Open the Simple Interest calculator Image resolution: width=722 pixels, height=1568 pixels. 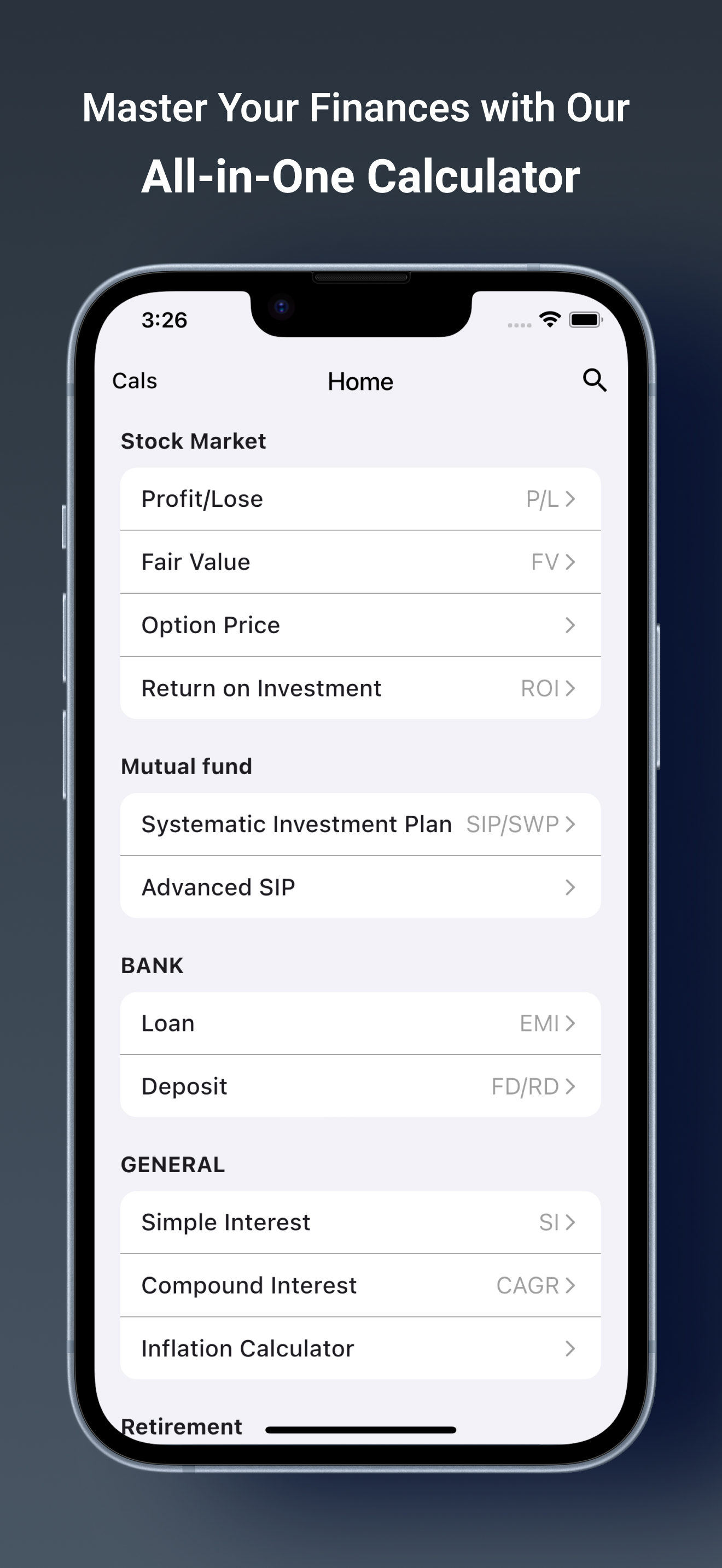[360, 1222]
